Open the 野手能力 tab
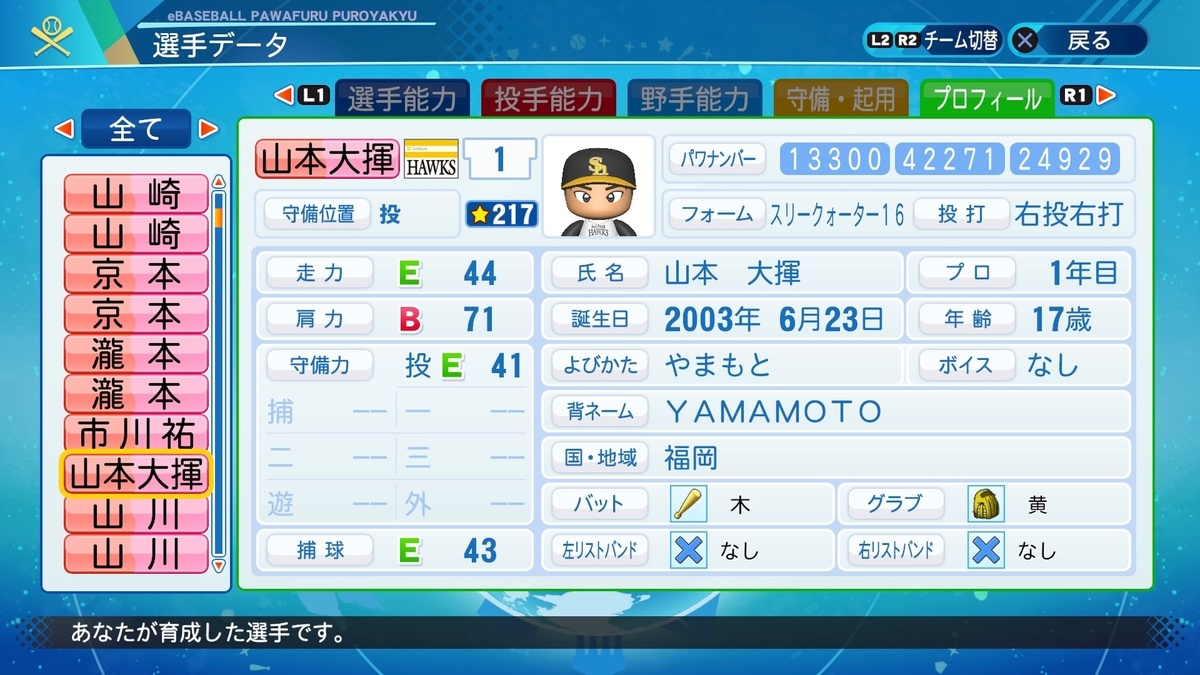This screenshot has height=675, width=1200. point(694,98)
